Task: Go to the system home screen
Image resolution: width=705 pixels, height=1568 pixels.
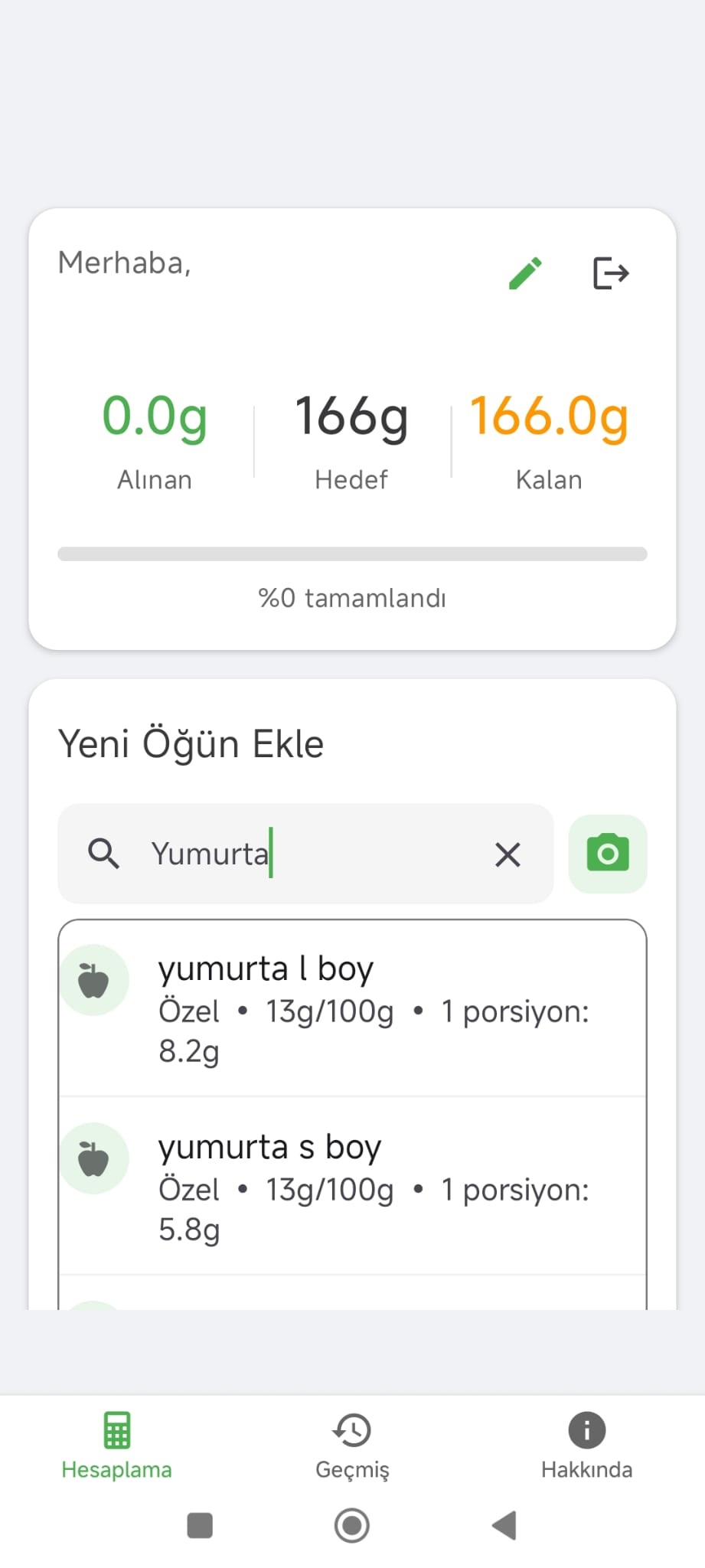Action: (x=352, y=1525)
